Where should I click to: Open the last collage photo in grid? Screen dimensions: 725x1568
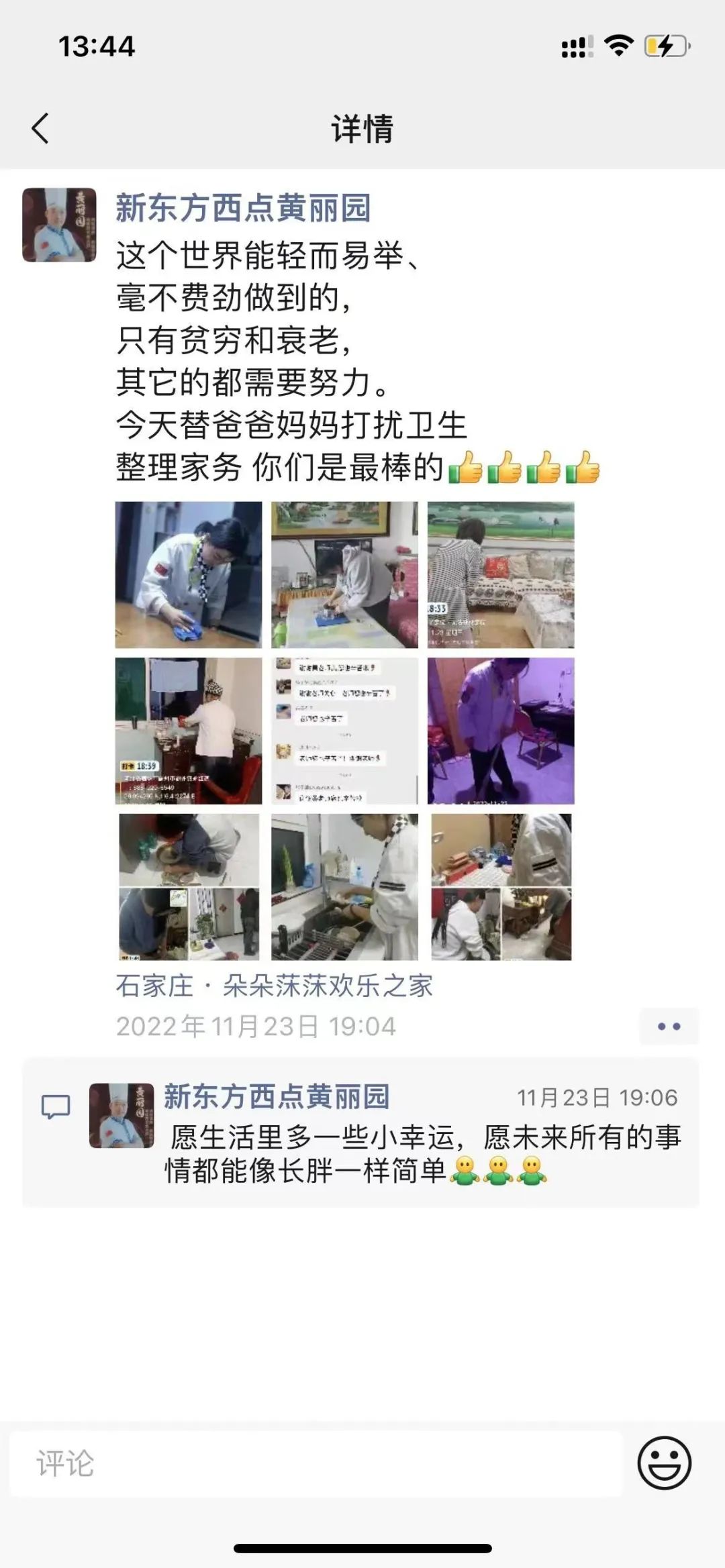tap(501, 887)
